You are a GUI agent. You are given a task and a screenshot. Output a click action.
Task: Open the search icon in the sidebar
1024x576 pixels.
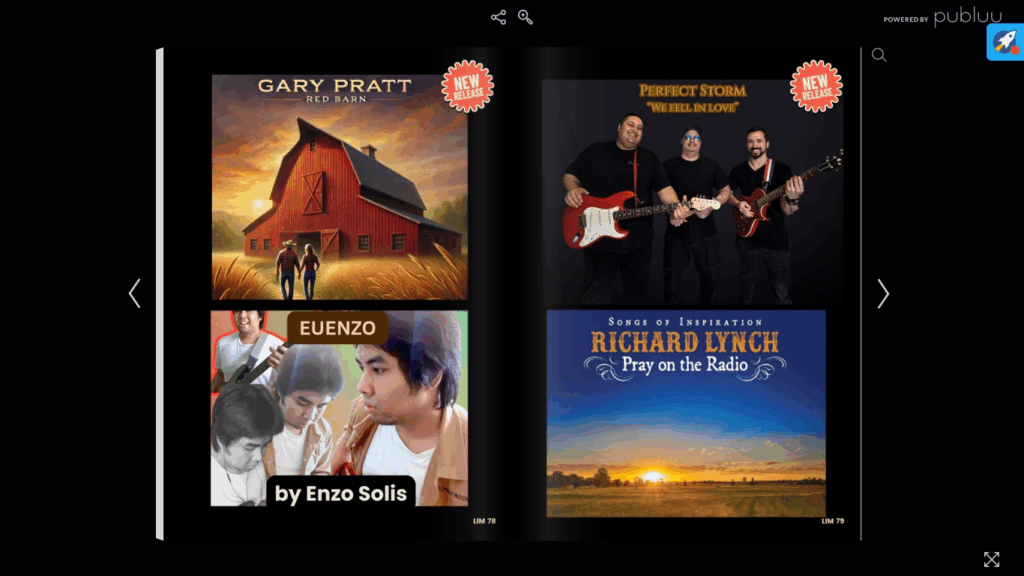pyautogui.click(x=879, y=55)
